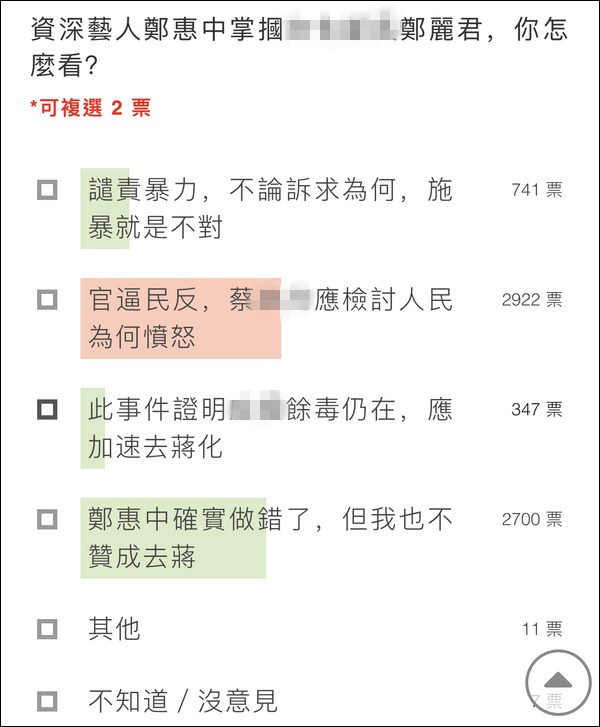
Task: Select 不知道 / 沒意見 checkbox
Action: tap(47, 701)
